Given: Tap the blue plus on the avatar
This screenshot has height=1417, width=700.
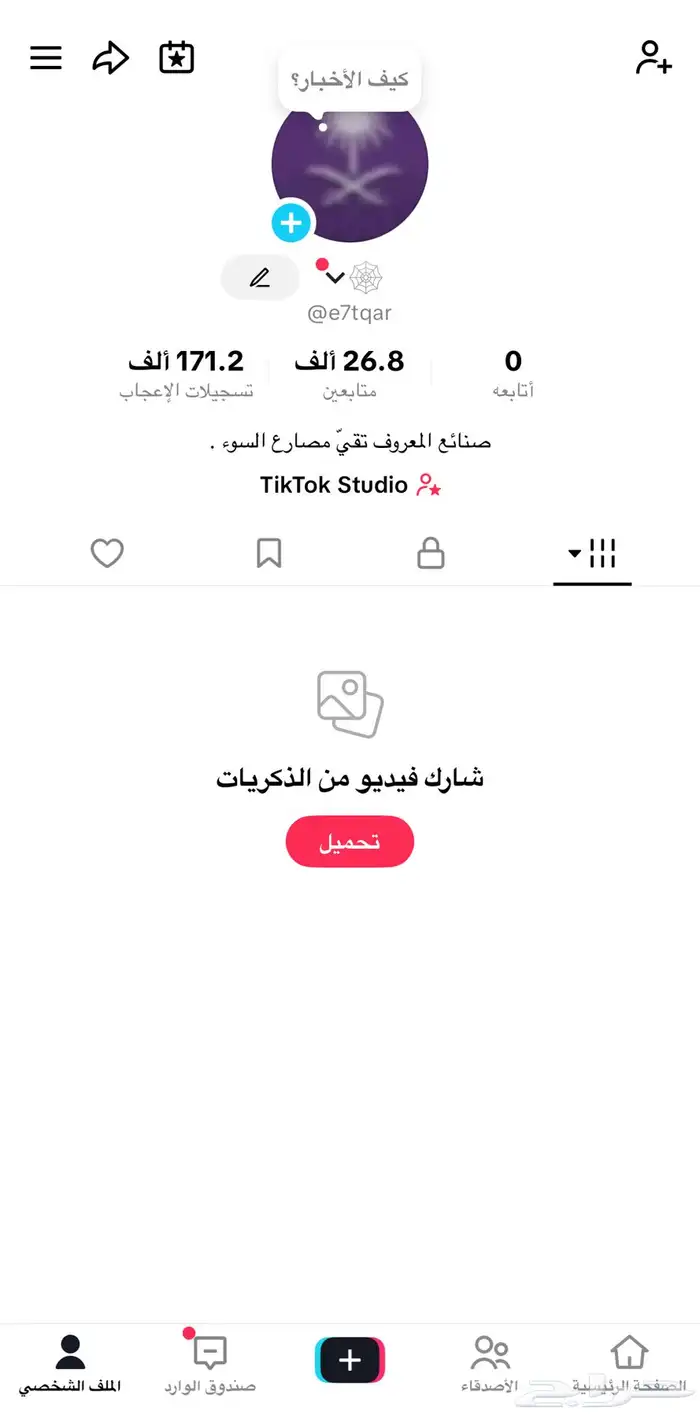Looking at the screenshot, I should (x=291, y=222).
